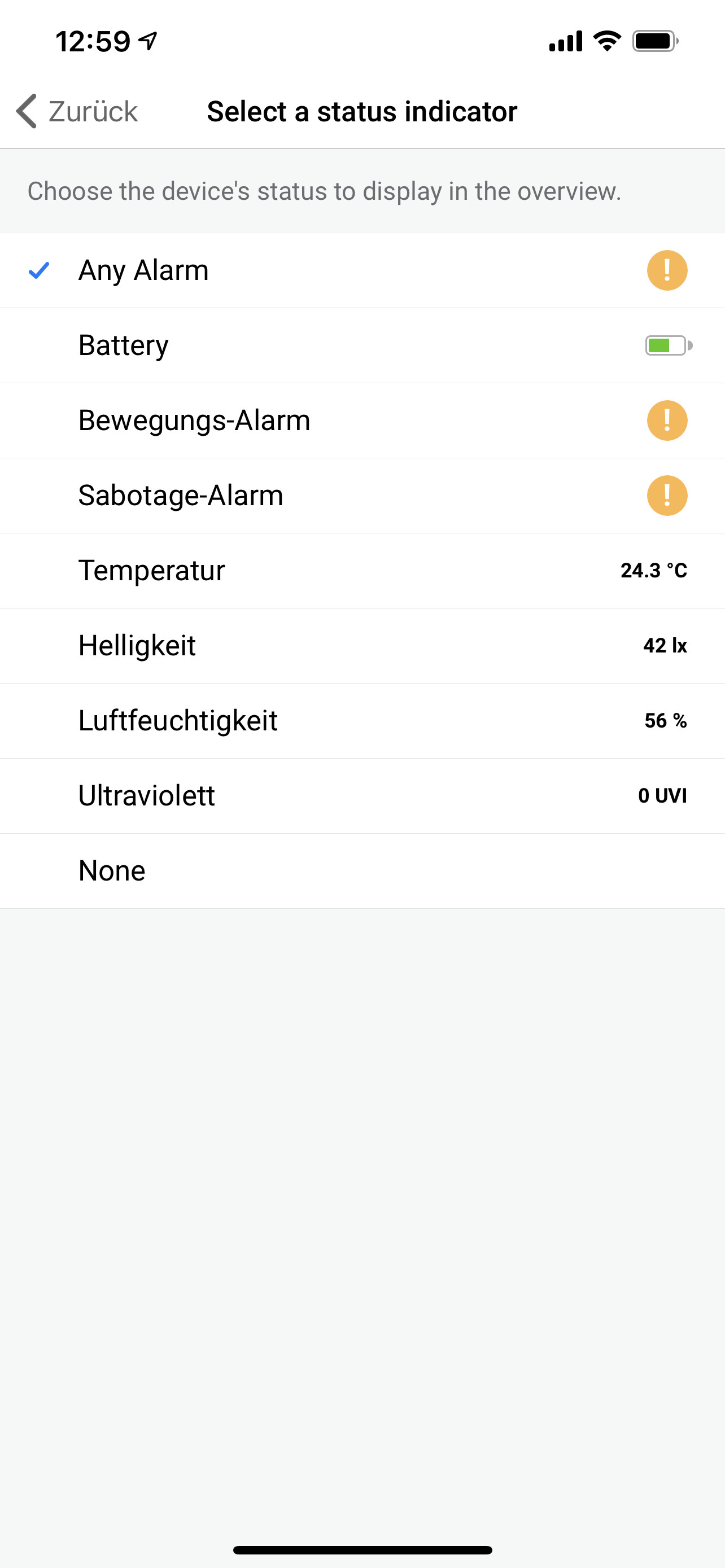
Task: Select Any Alarm as status indicator
Action: (x=143, y=270)
